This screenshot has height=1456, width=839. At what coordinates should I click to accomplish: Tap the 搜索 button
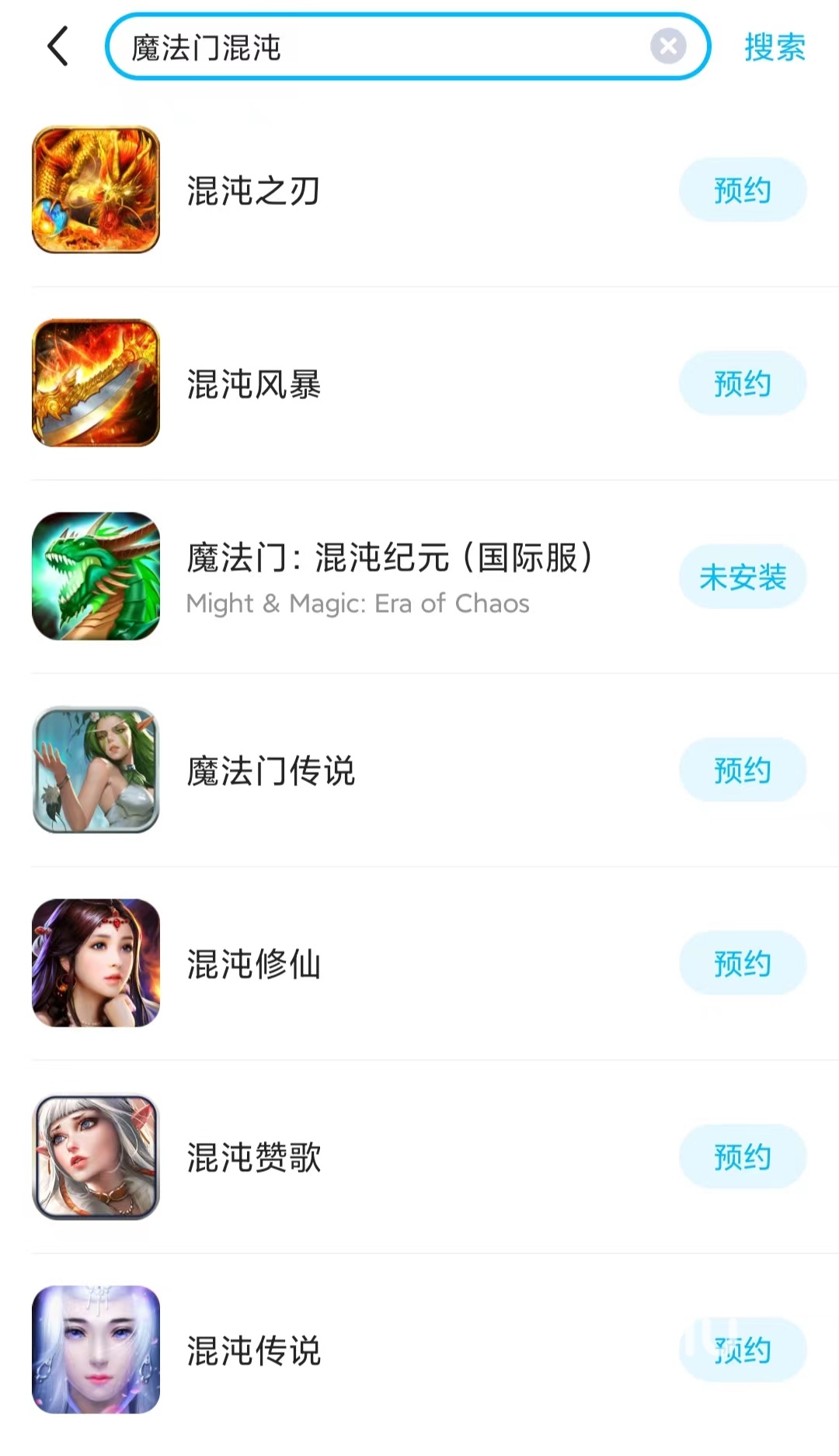775,47
